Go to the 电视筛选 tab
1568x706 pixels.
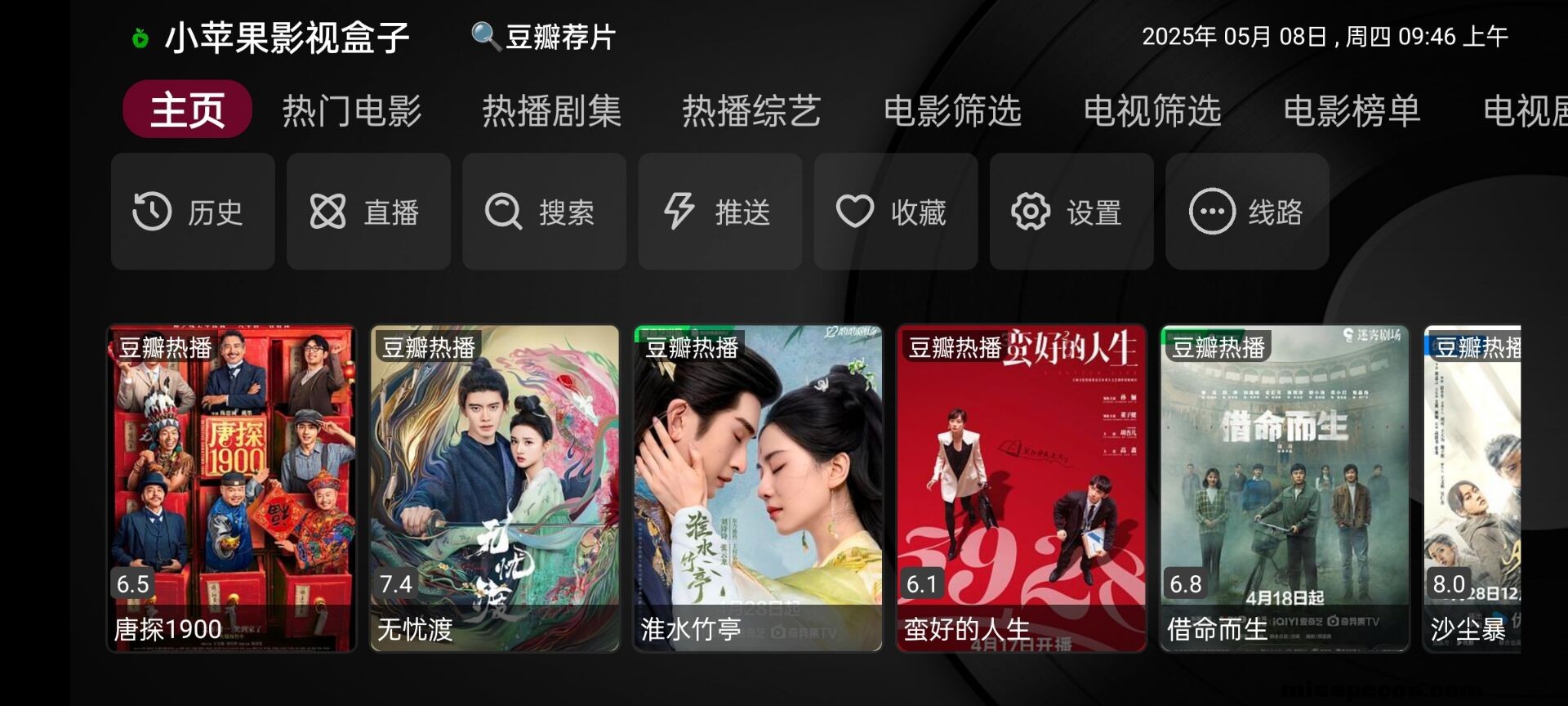coord(1152,110)
